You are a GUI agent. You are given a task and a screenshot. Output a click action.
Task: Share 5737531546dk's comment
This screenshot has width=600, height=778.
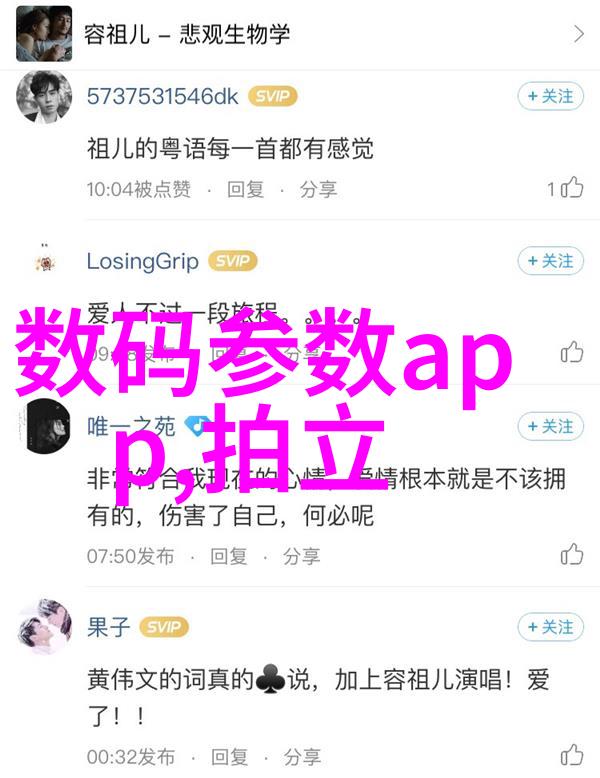click(318, 188)
